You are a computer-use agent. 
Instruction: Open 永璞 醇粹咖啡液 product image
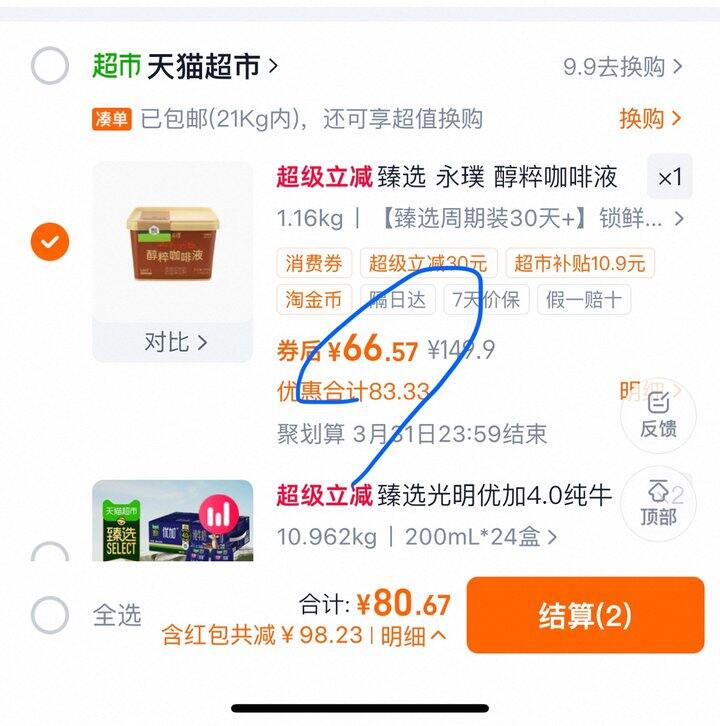click(x=172, y=242)
